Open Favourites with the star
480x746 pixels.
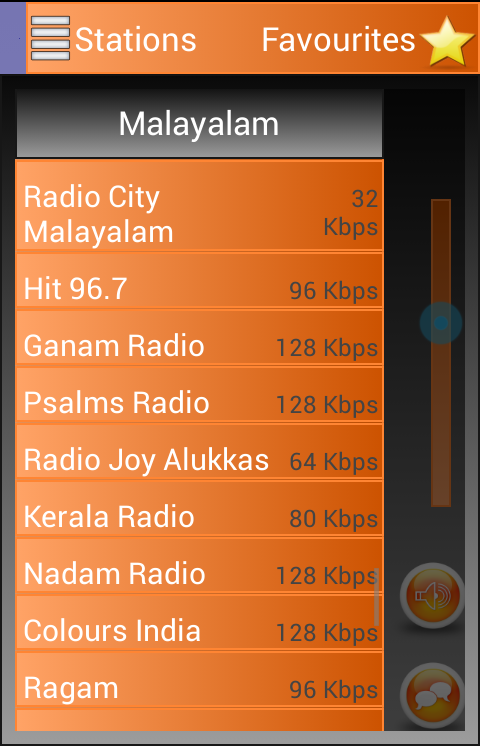click(x=368, y=41)
